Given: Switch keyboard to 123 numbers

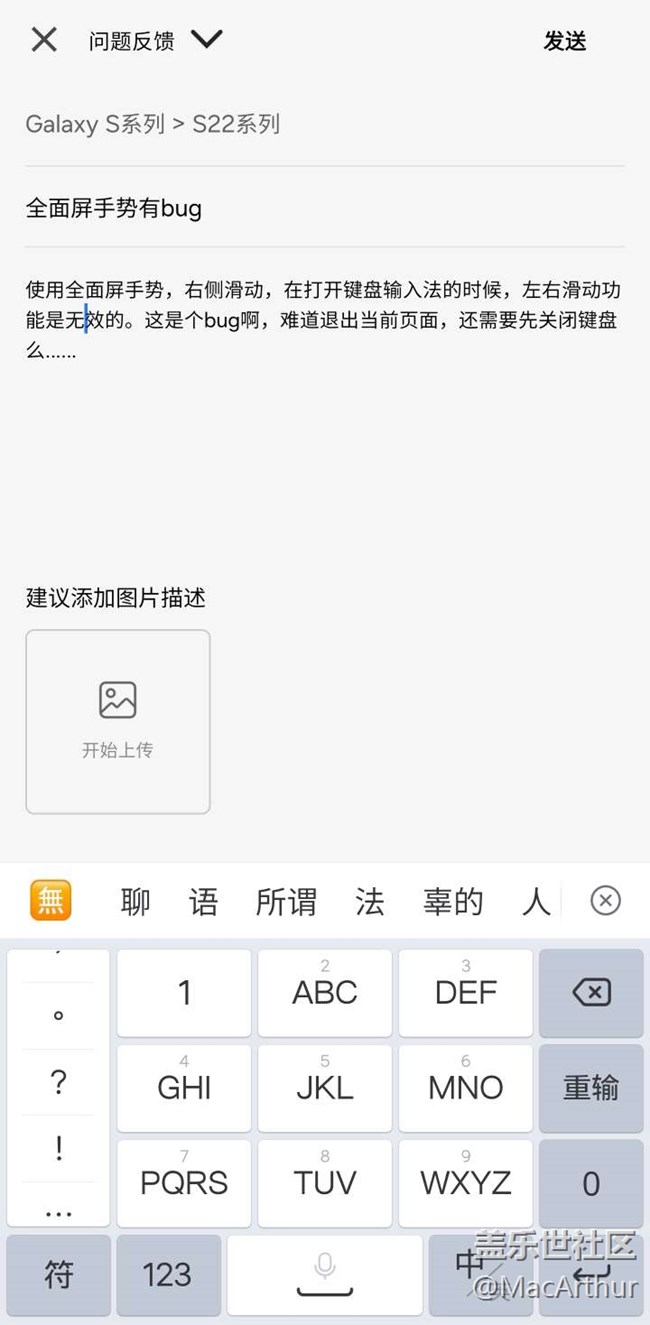Looking at the screenshot, I should (x=167, y=1275).
